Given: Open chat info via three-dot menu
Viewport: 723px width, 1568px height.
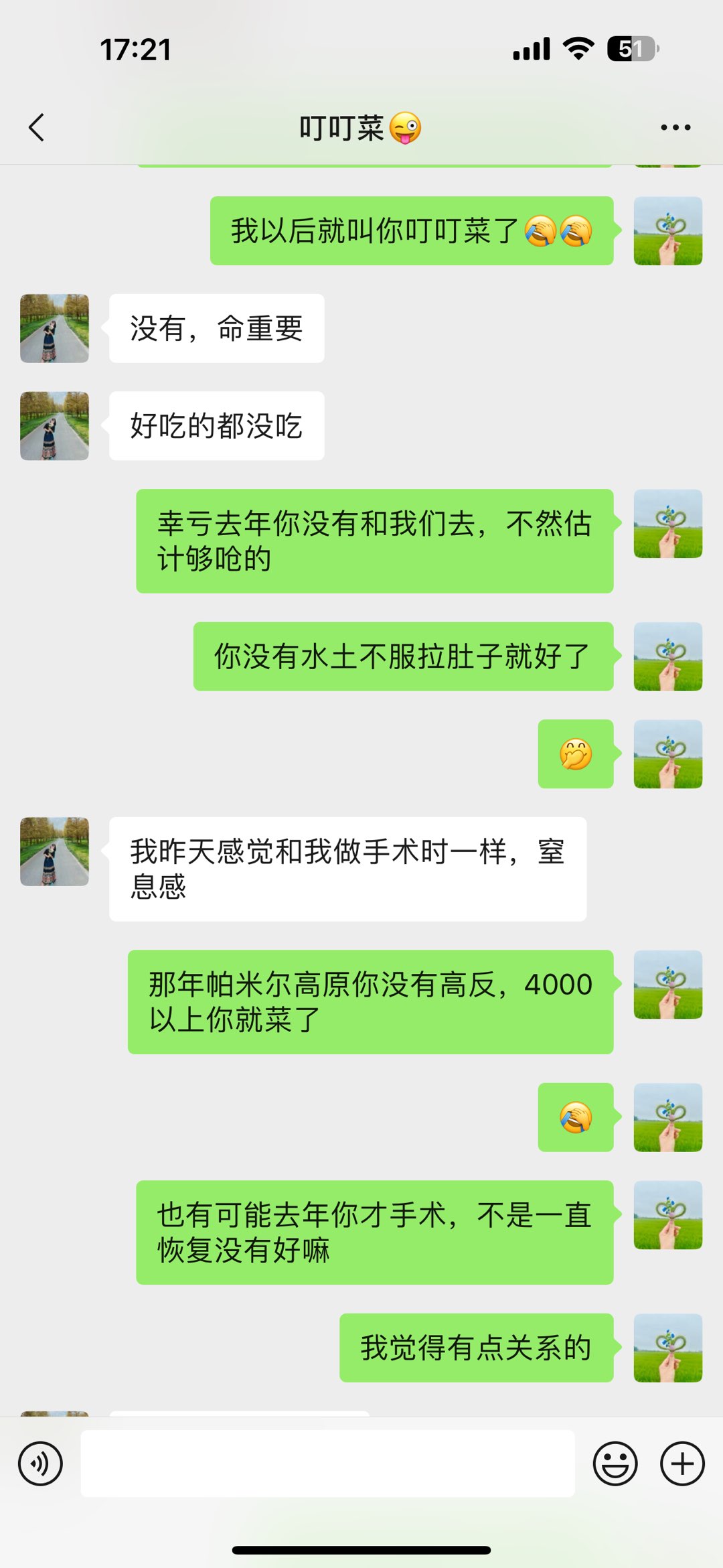Looking at the screenshot, I should coord(675,127).
